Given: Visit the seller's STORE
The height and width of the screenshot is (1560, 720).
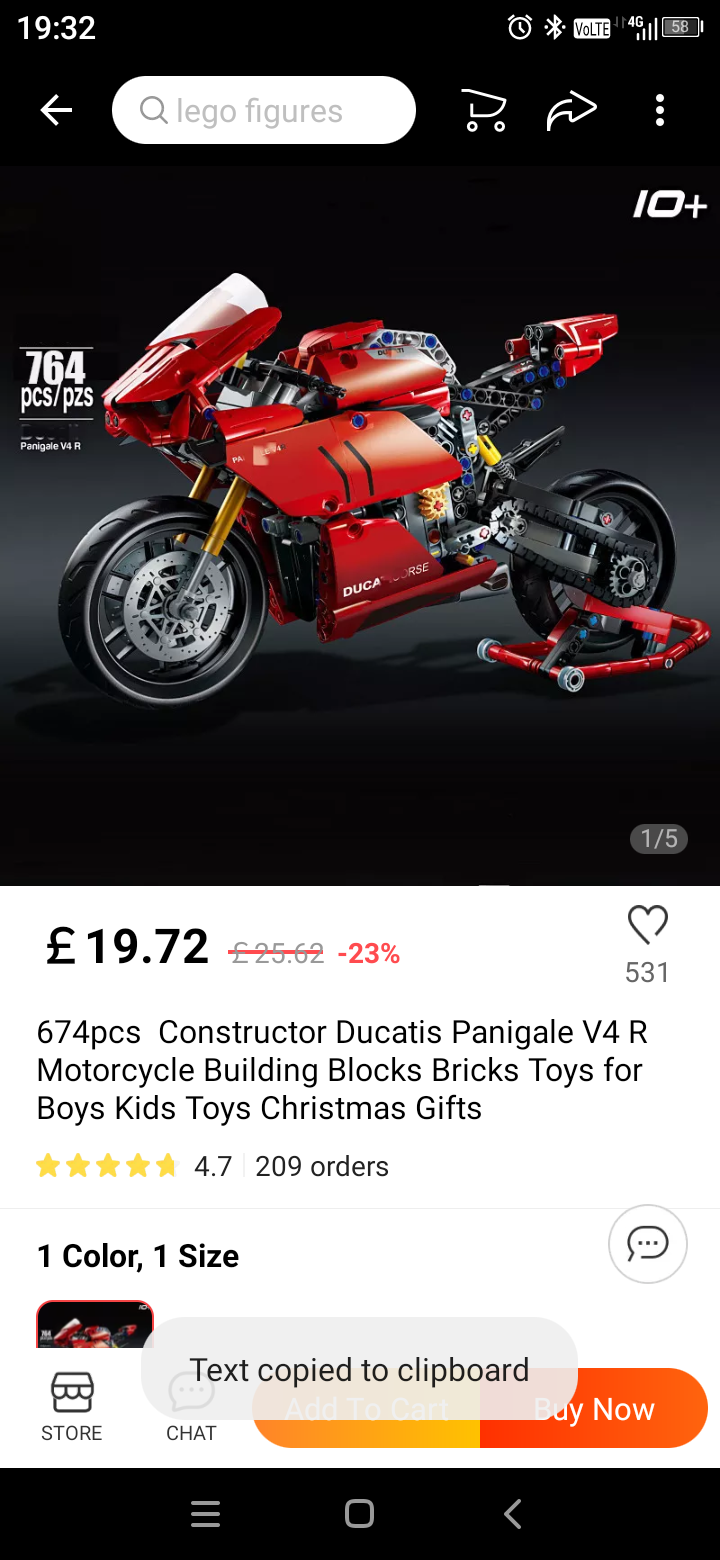Looking at the screenshot, I should coord(71,1407).
